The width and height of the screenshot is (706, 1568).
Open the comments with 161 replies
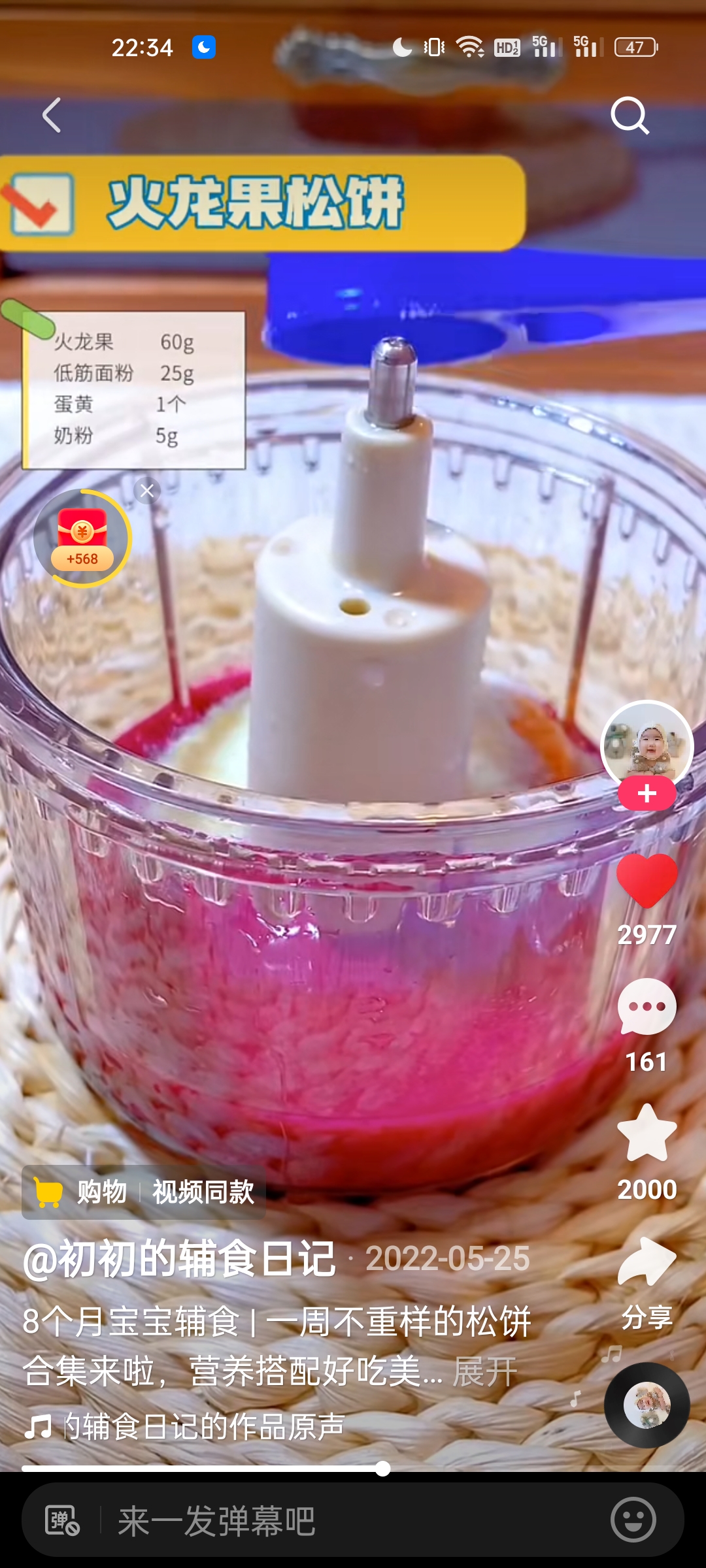[647, 1007]
